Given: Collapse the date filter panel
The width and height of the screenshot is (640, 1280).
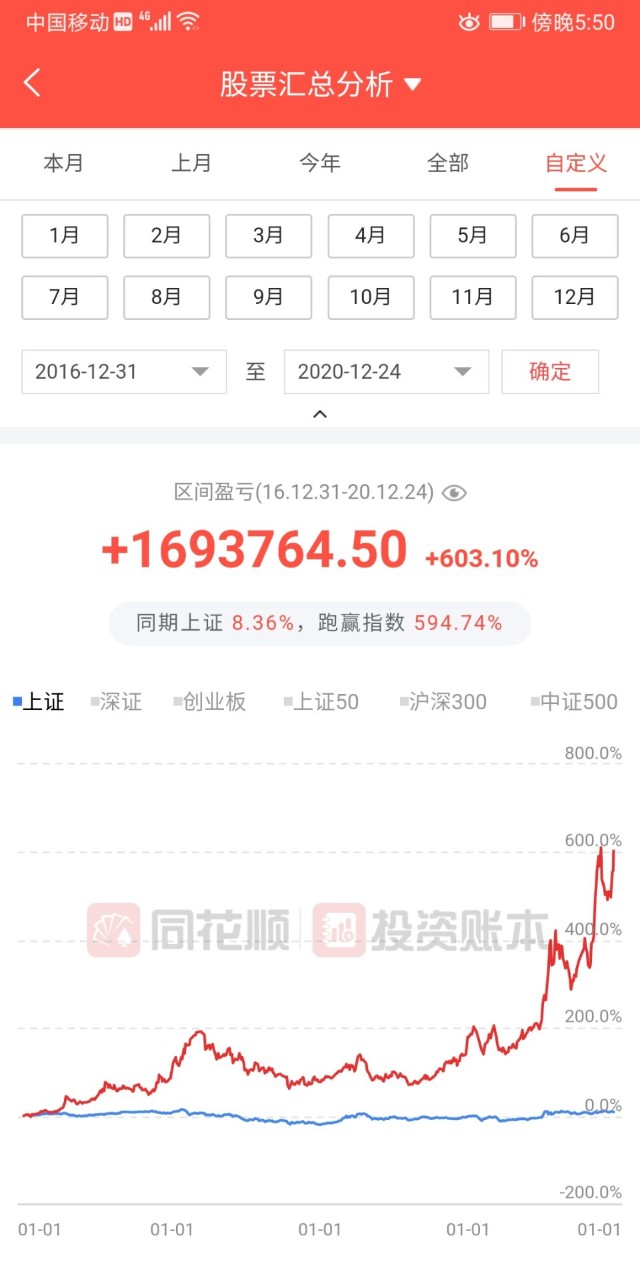Looking at the screenshot, I should click(x=320, y=413).
